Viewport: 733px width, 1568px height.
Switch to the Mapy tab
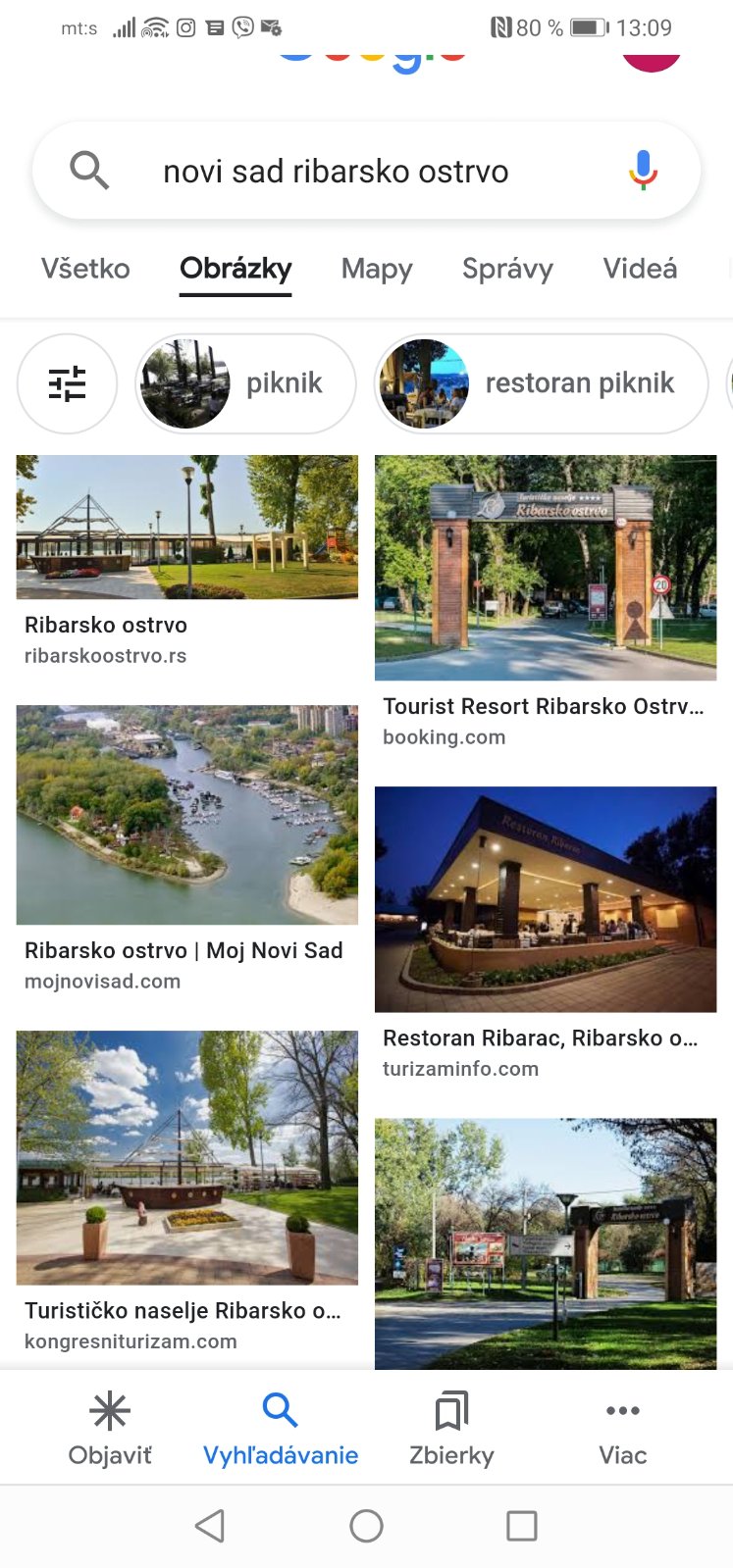377,269
